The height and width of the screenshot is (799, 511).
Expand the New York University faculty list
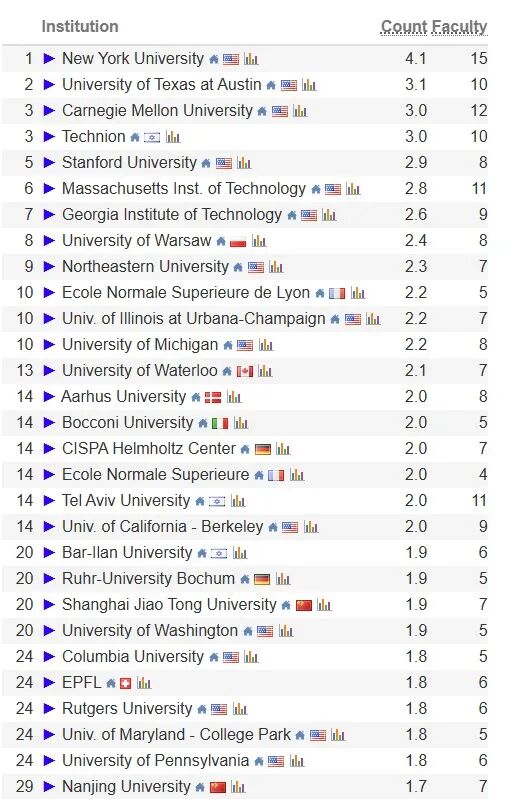click(x=49, y=59)
